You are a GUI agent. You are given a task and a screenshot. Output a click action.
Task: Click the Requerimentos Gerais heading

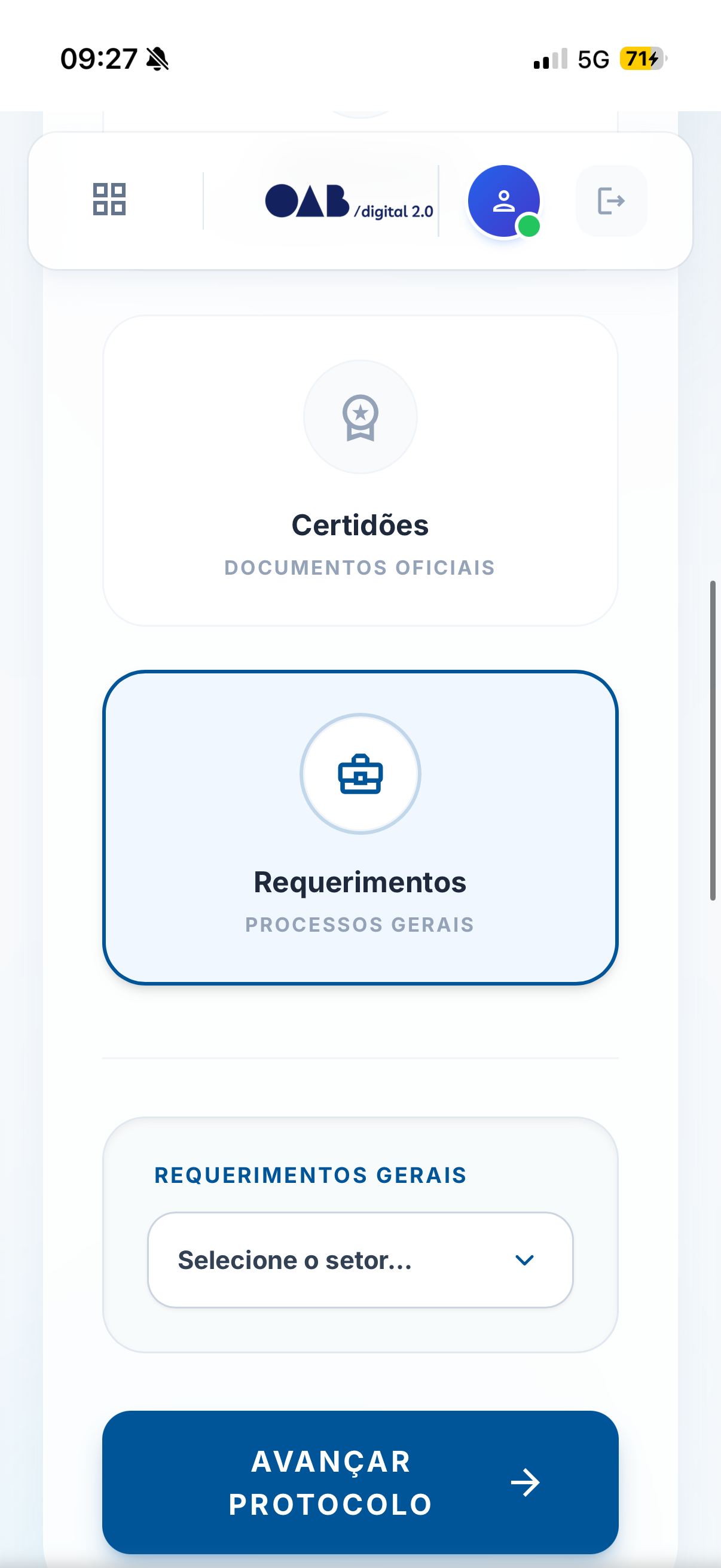point(310,1174)
